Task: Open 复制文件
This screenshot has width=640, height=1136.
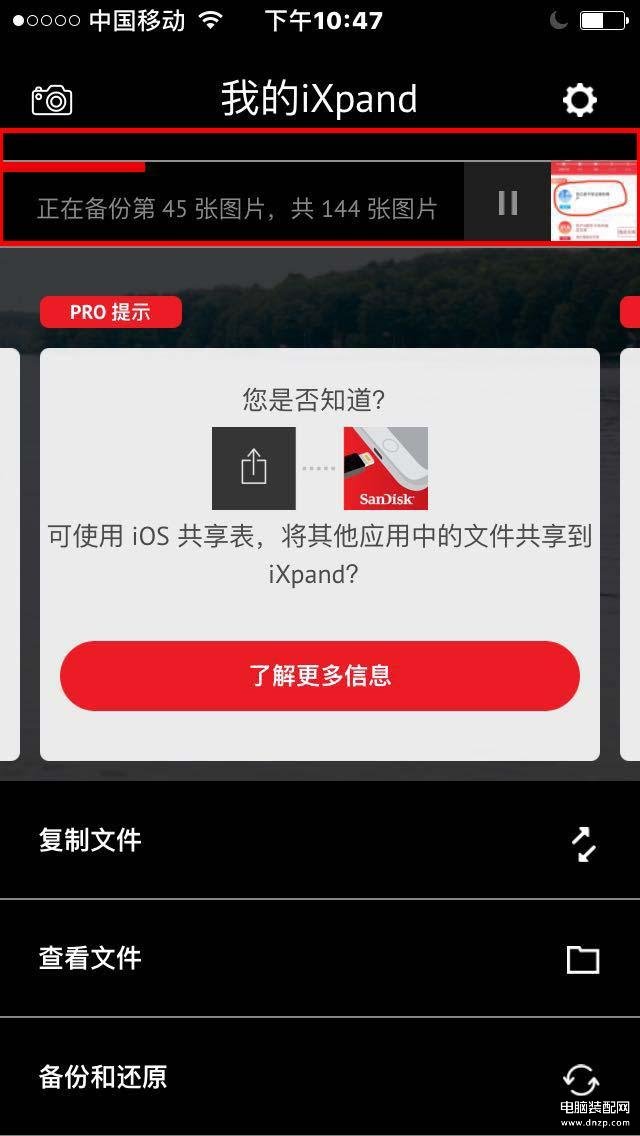Action: [320, 840]
